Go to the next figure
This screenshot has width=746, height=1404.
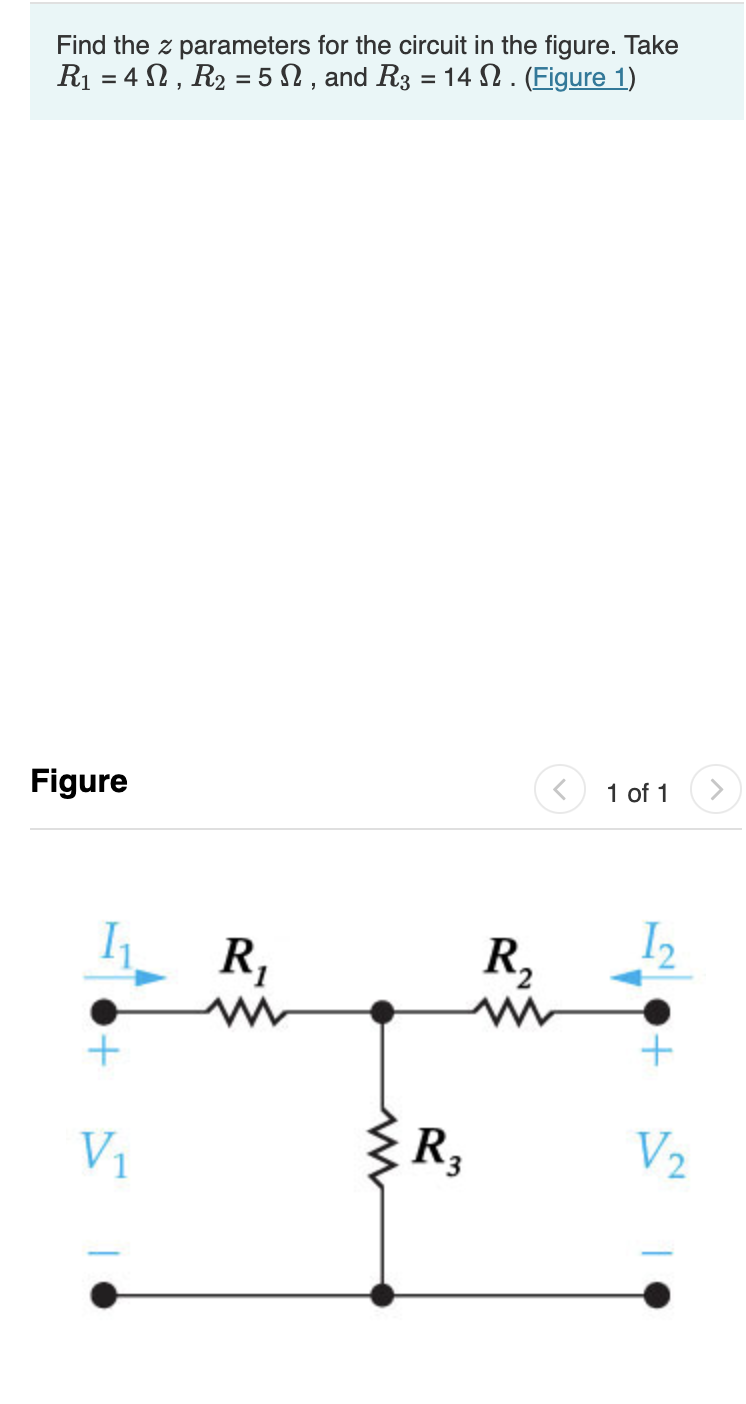717,790
